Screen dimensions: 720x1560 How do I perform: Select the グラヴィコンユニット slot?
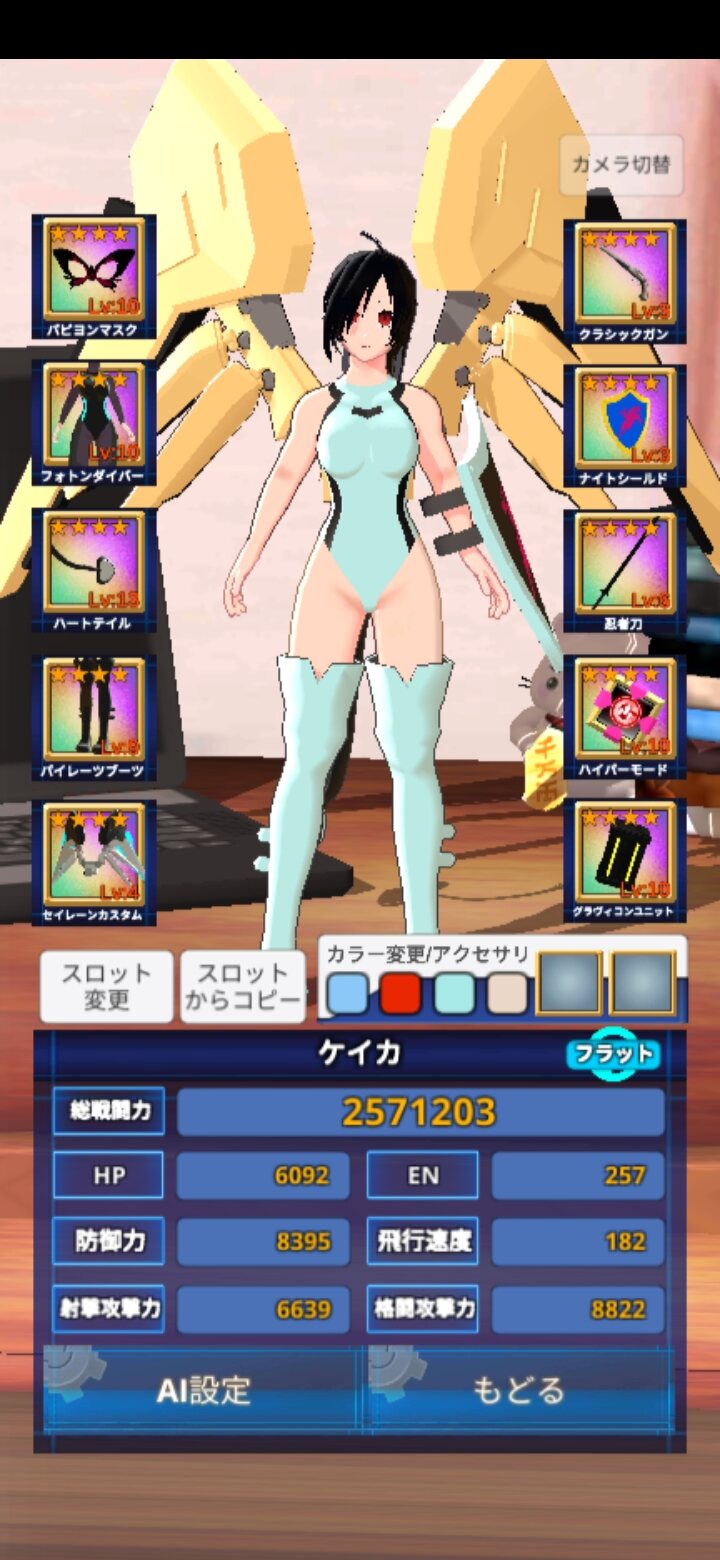point(624,861)
